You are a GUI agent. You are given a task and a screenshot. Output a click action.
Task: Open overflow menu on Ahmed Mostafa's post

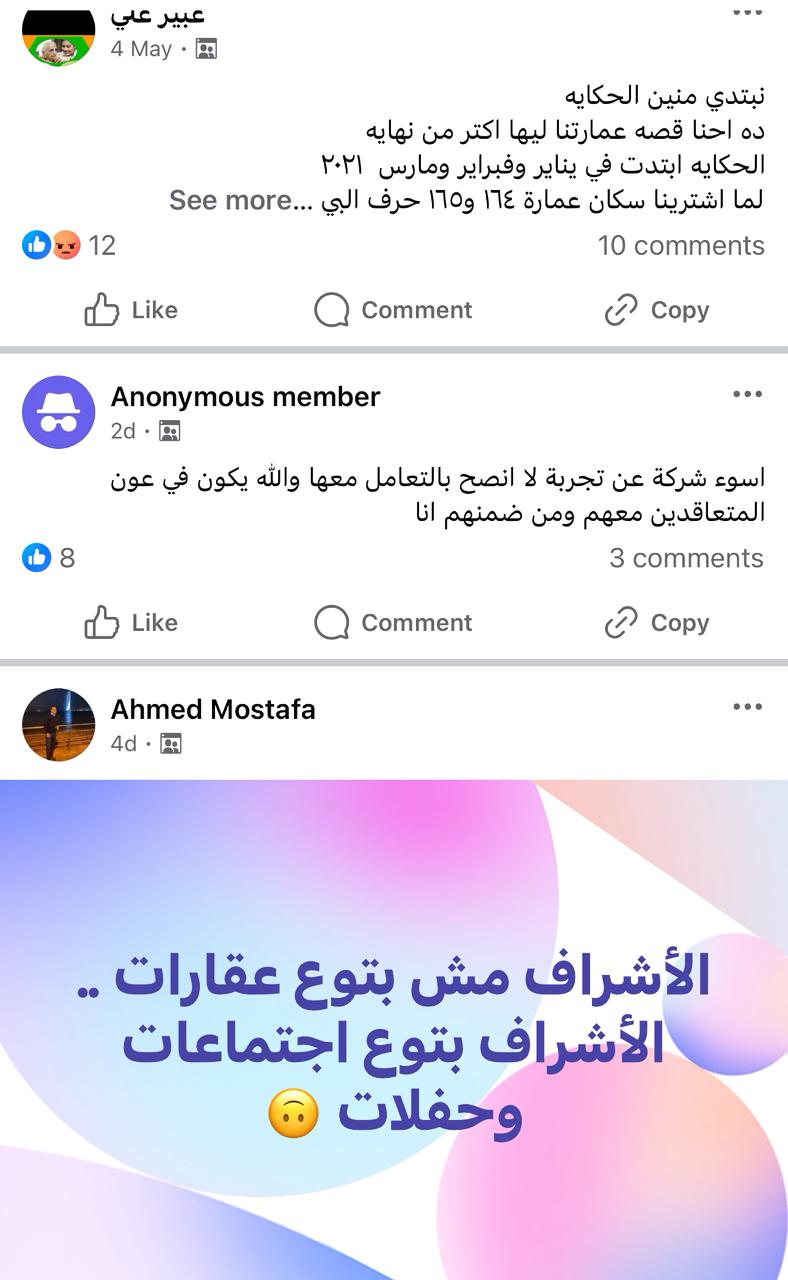[747, 707]
